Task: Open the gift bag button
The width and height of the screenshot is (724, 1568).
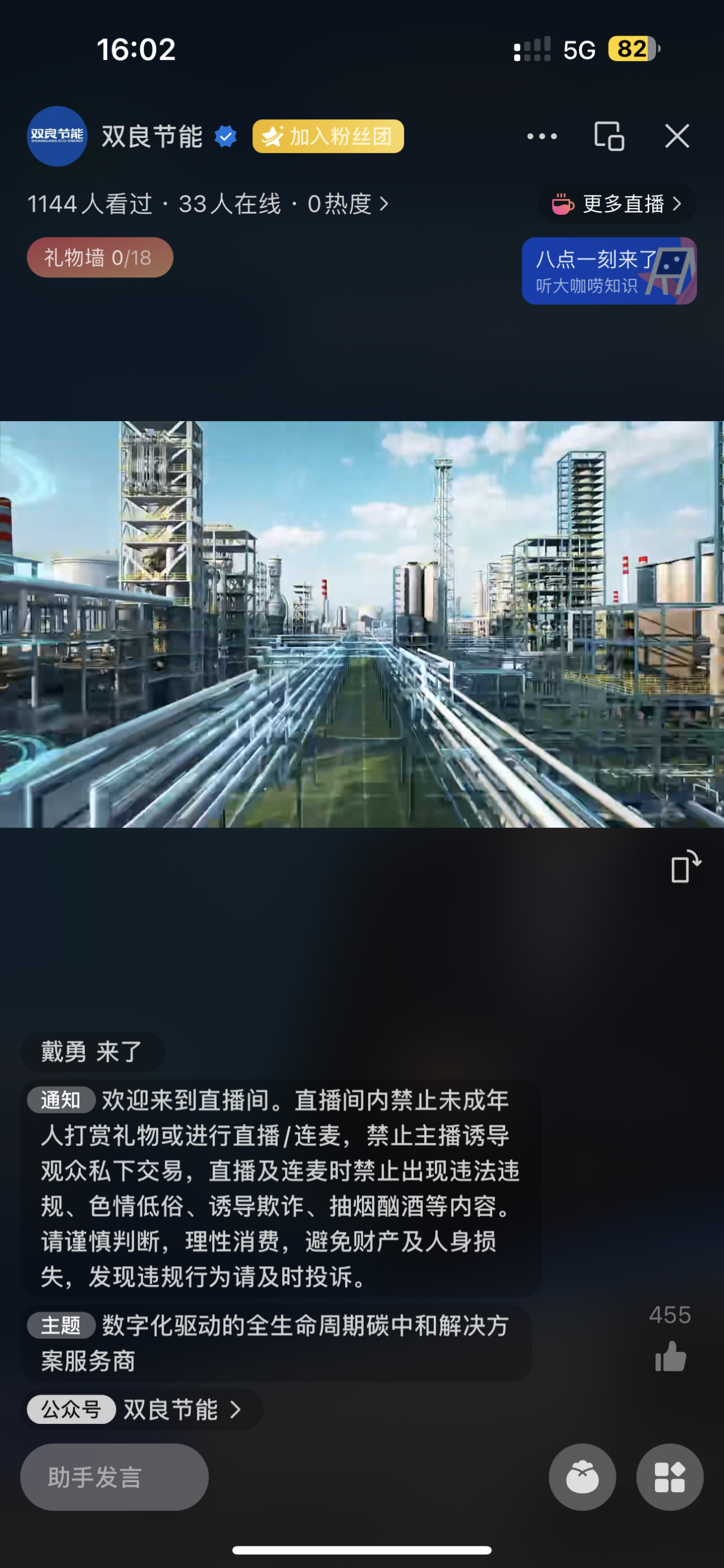Action: pyautogui.click(x=581, y=1478)
